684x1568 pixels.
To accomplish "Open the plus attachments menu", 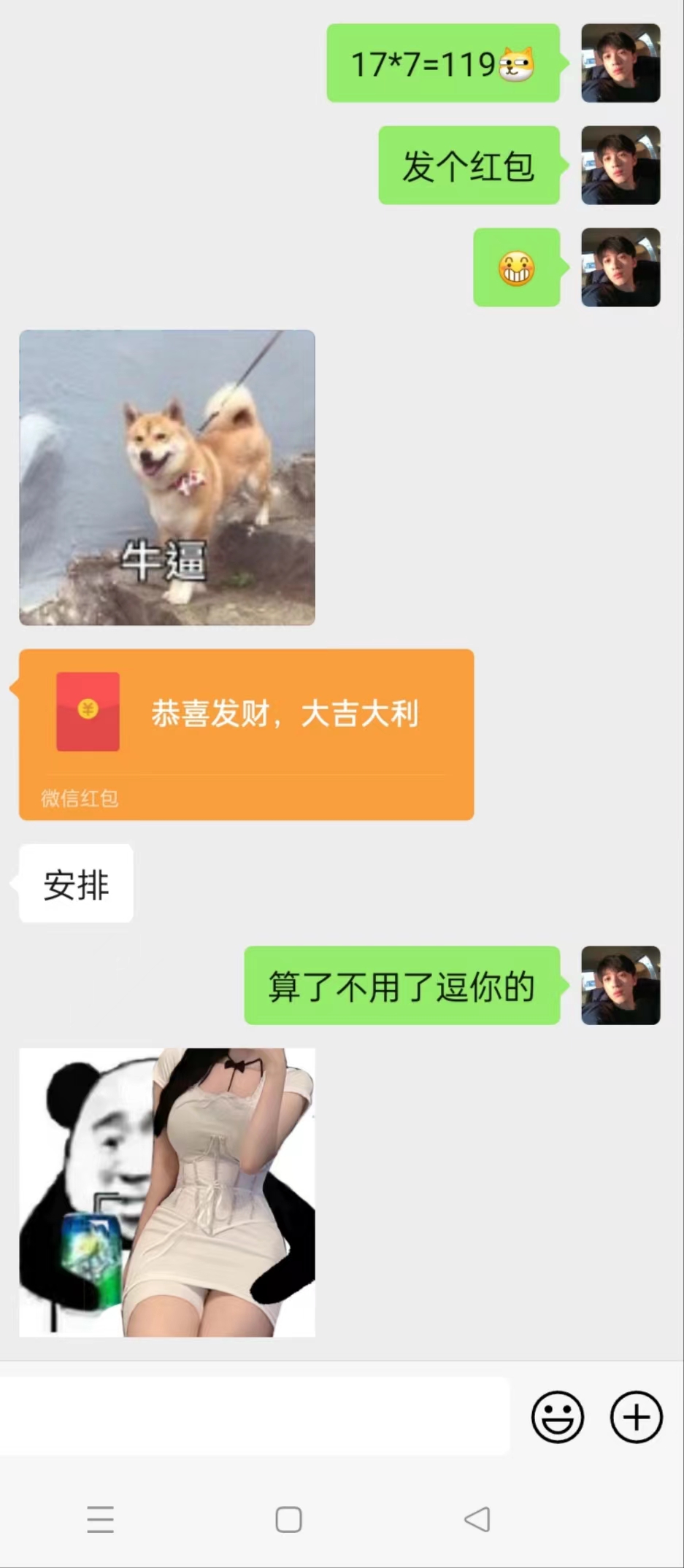I will [x=636, y=1417].
